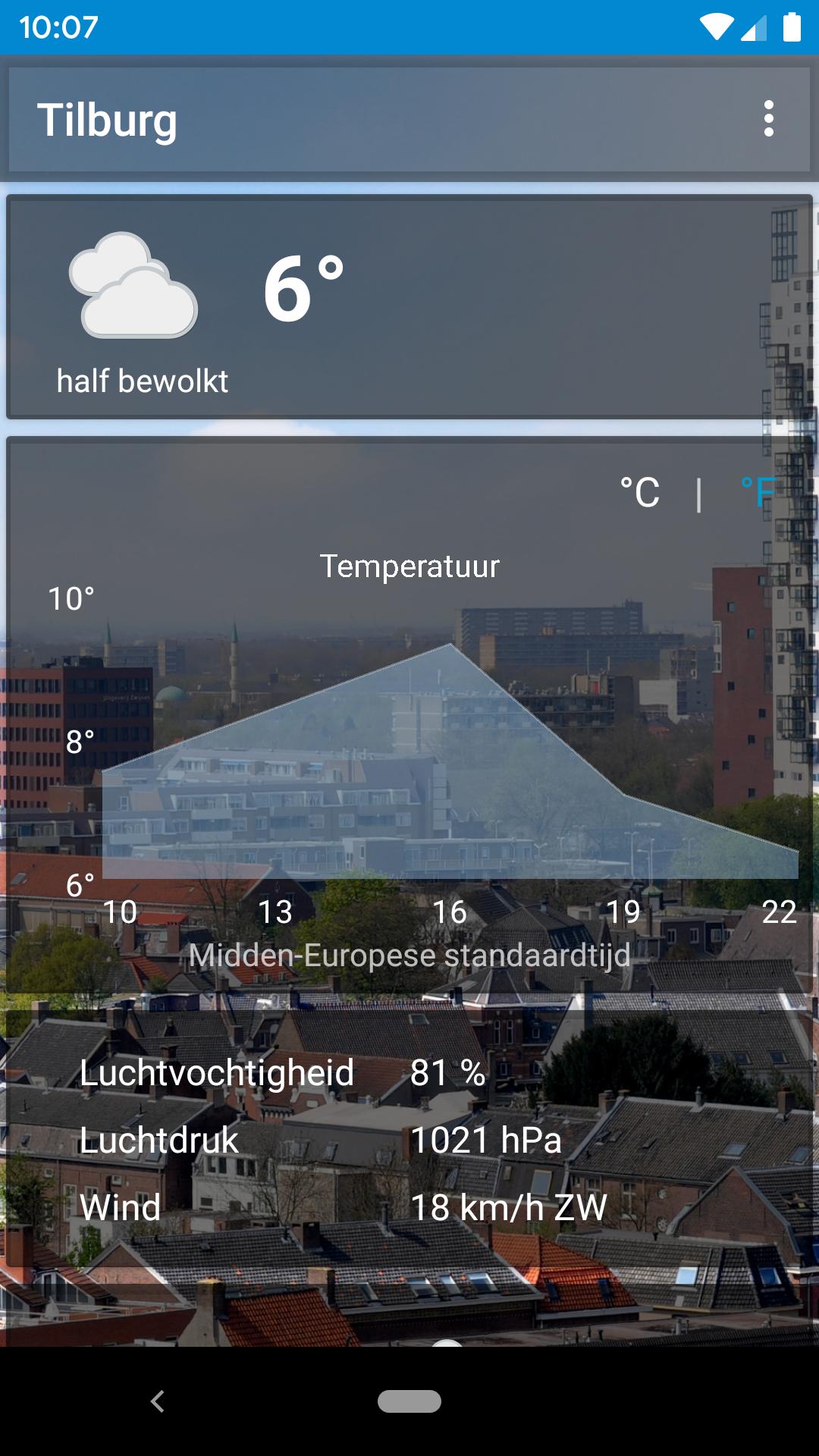Click the cloudy weather icon

133,288
